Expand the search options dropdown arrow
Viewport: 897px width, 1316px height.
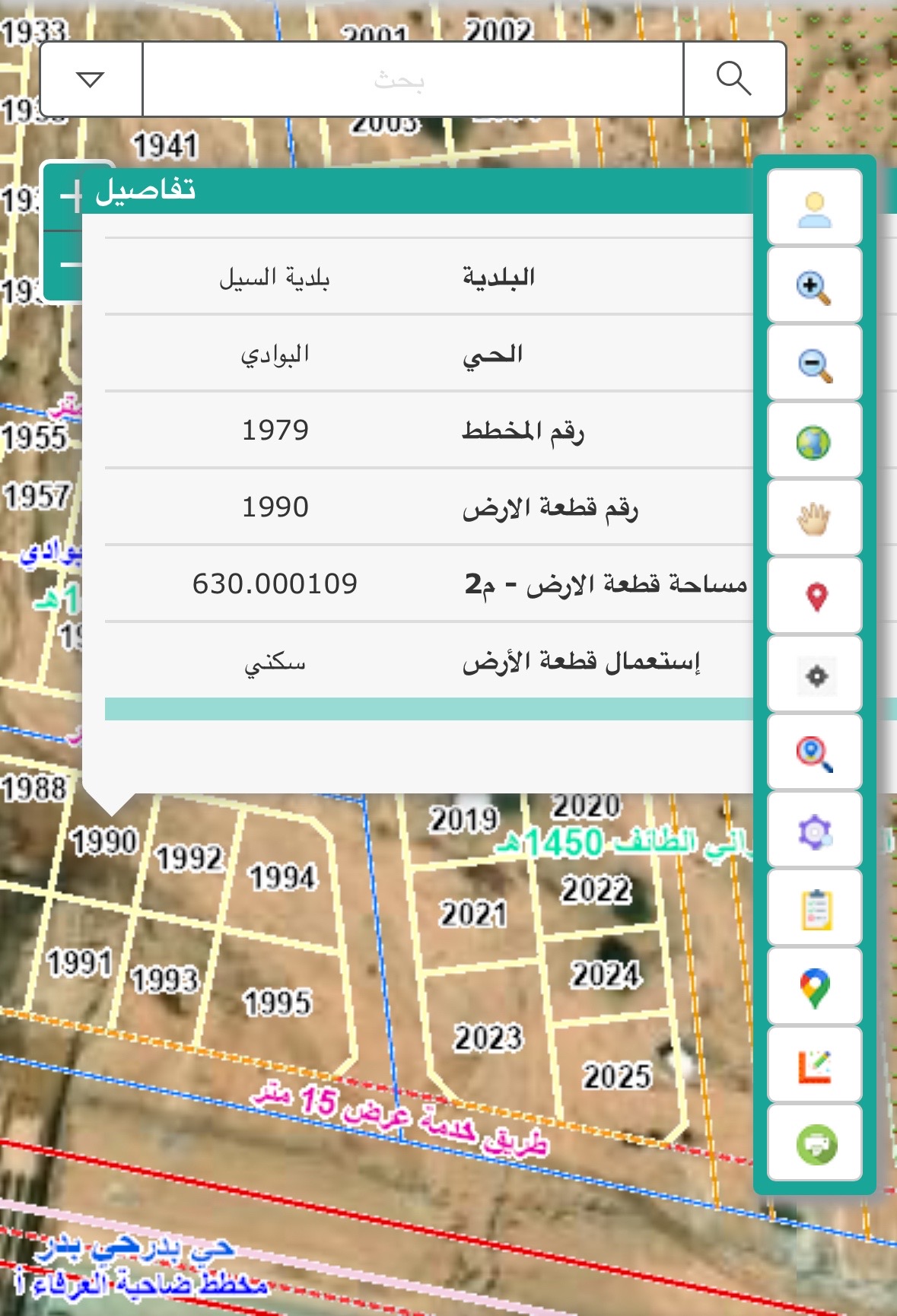click(x=91, y=79)
